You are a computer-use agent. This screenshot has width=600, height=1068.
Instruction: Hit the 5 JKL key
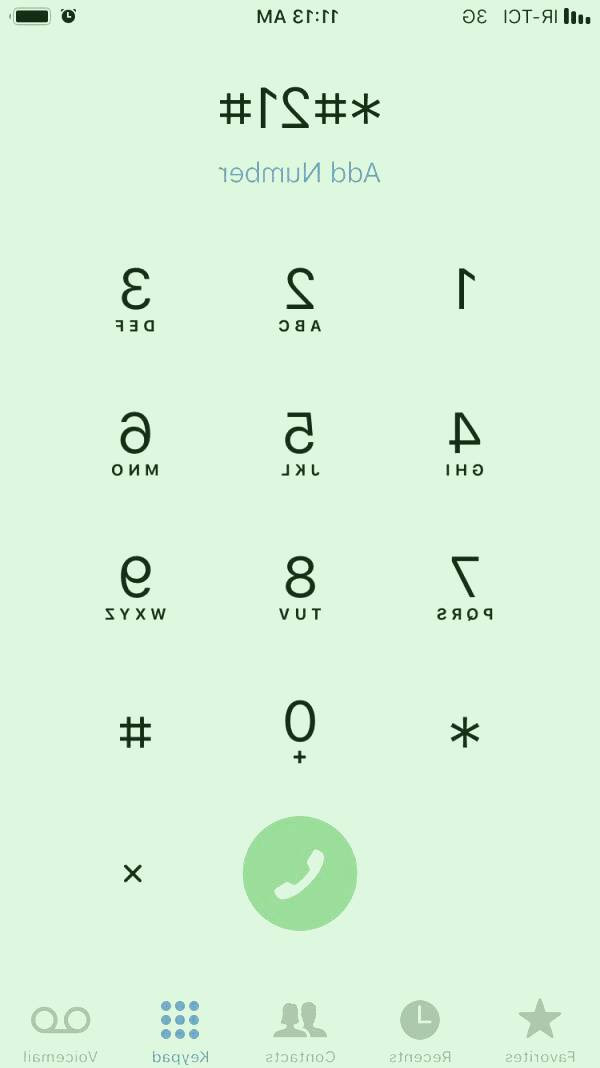coord(300,442)
